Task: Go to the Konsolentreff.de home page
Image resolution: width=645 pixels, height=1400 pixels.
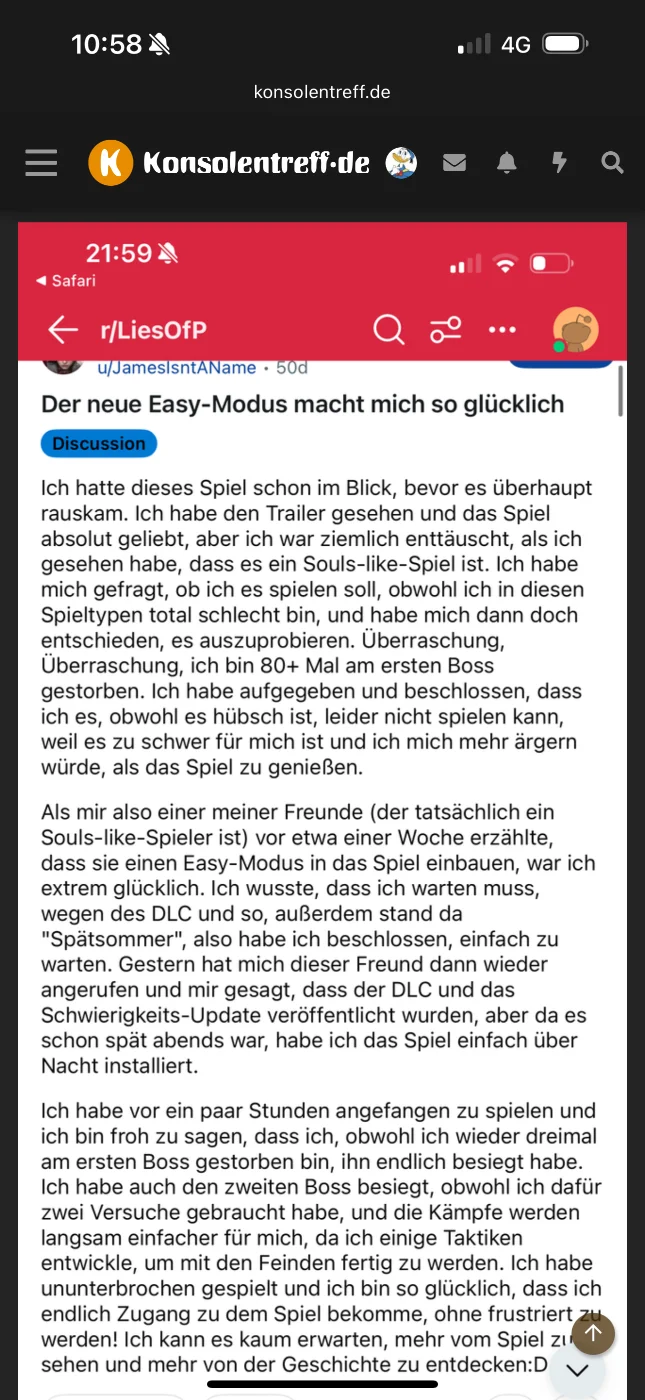Action: [x=229, y=163]
